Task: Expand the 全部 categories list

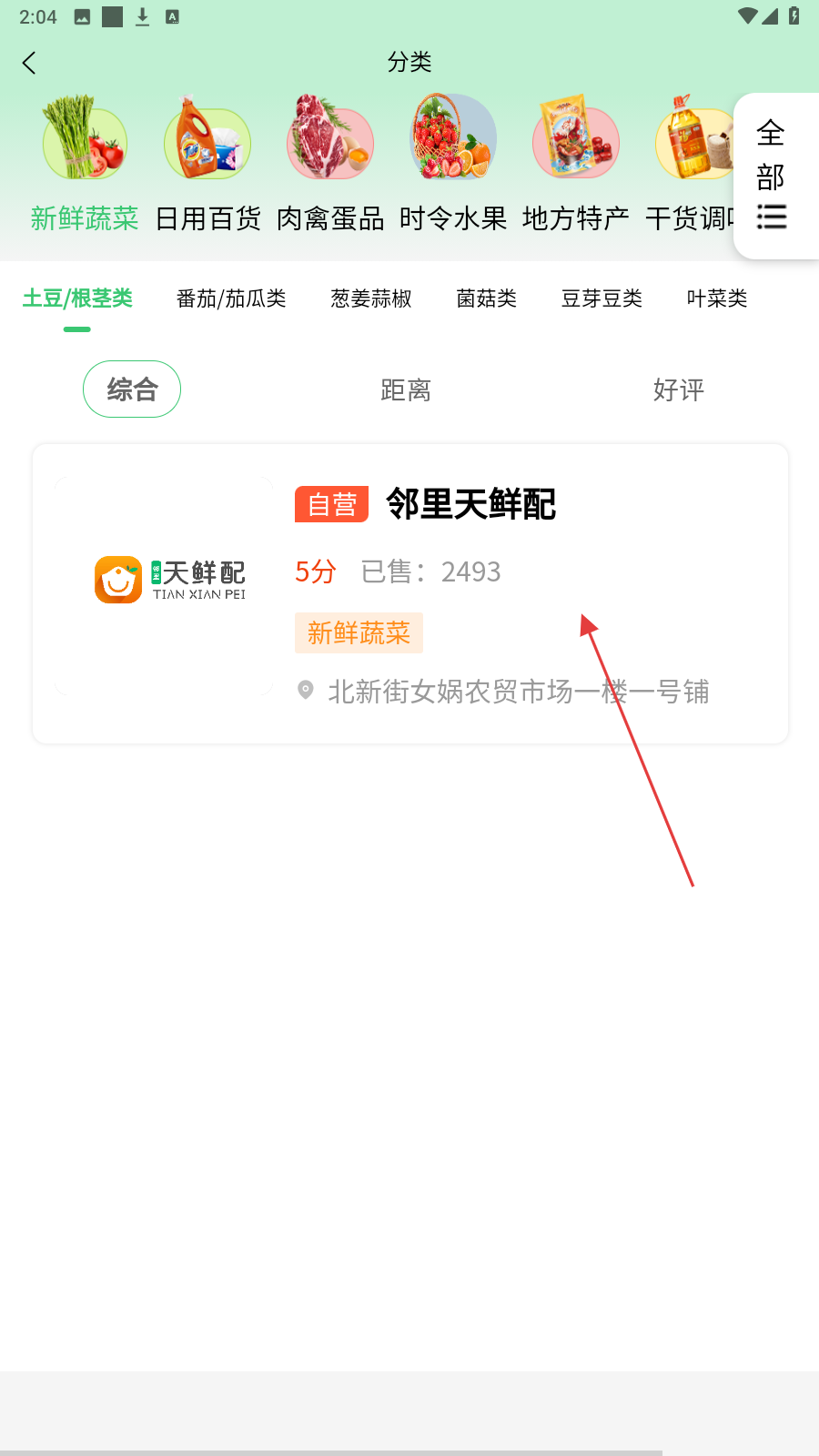Action: point(772,176)
